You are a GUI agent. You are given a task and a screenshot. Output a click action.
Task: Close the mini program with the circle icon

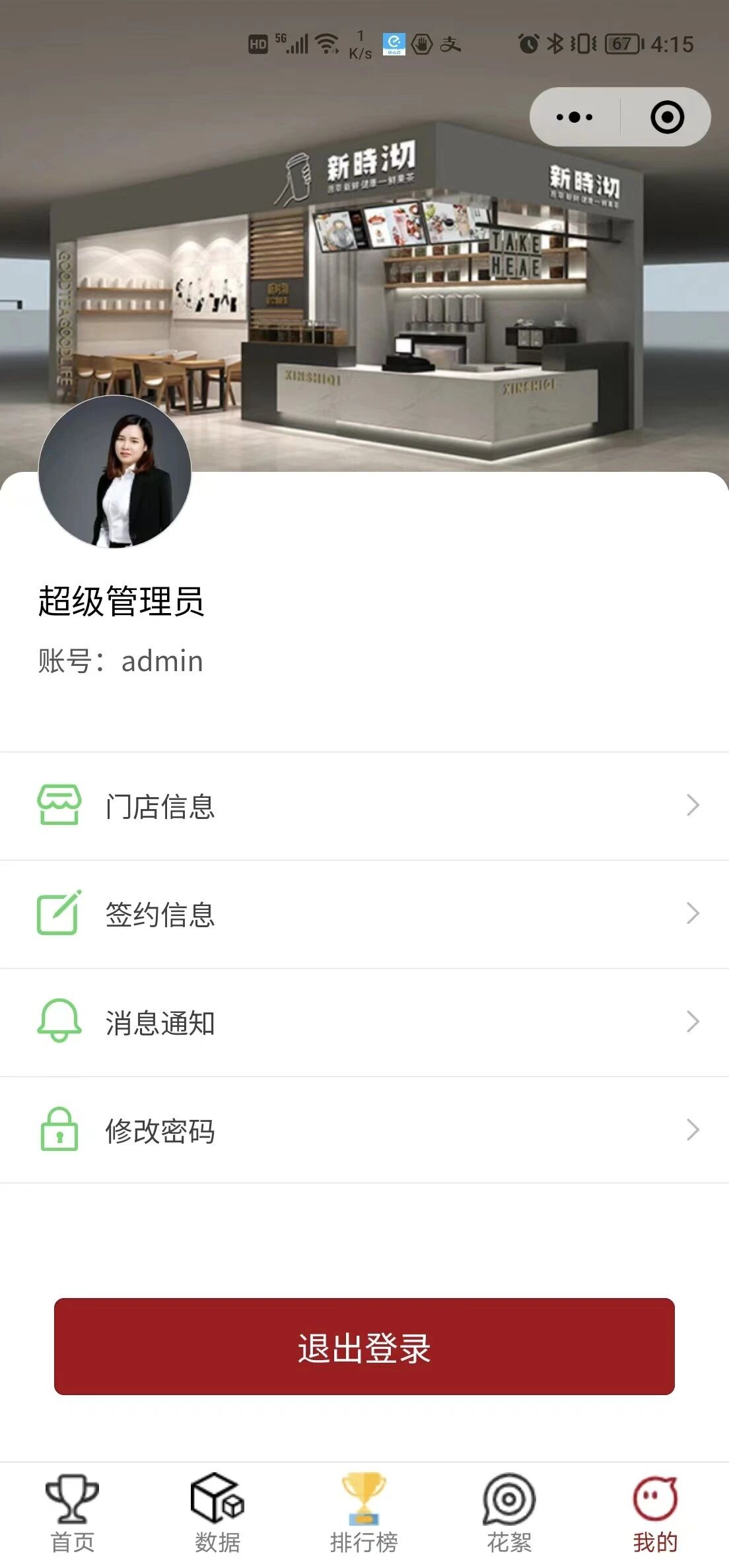click(x=667, y=117)
